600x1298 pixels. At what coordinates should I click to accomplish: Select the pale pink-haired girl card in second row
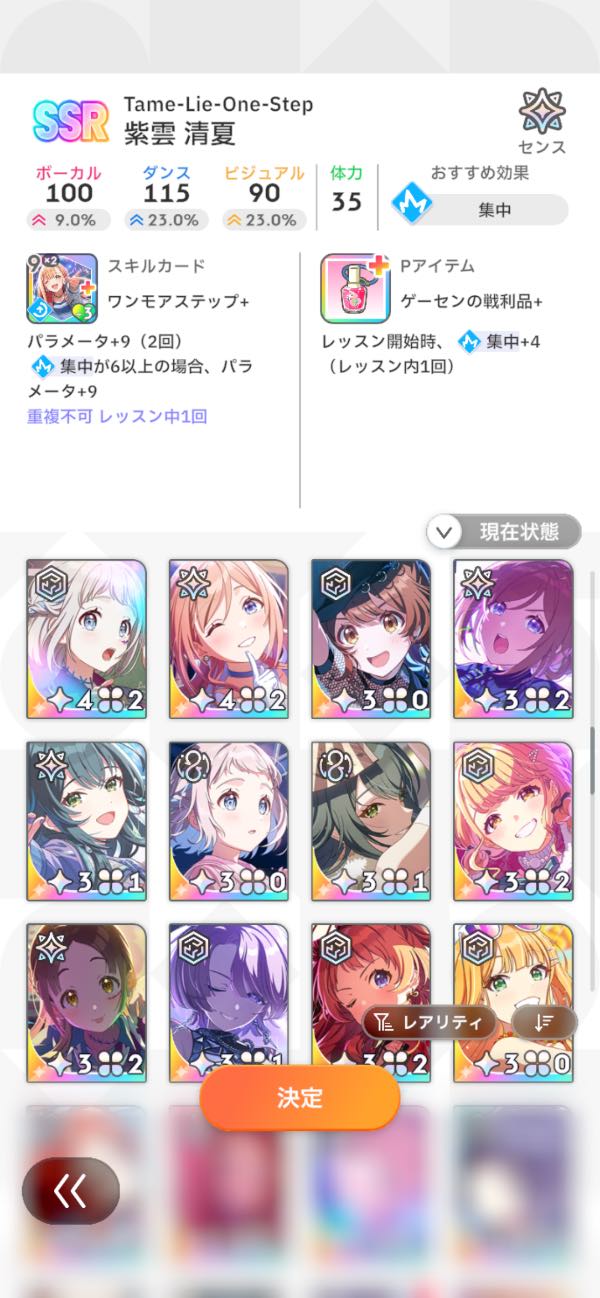[228, 820]
